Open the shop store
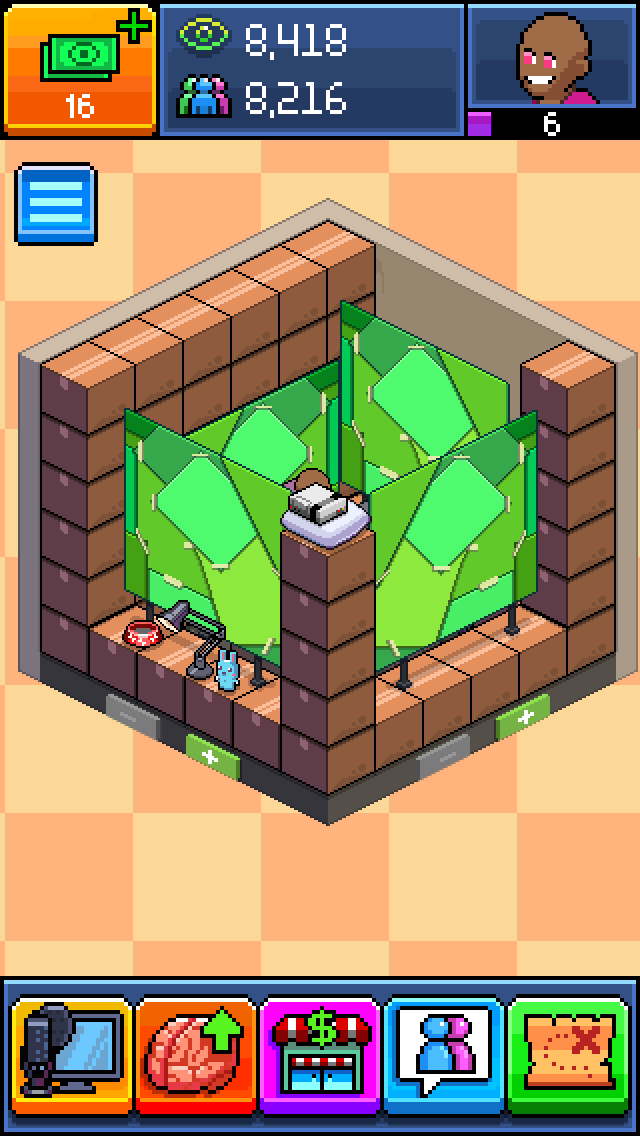This screenshot has height=1136, width=640. point(320,1060)
